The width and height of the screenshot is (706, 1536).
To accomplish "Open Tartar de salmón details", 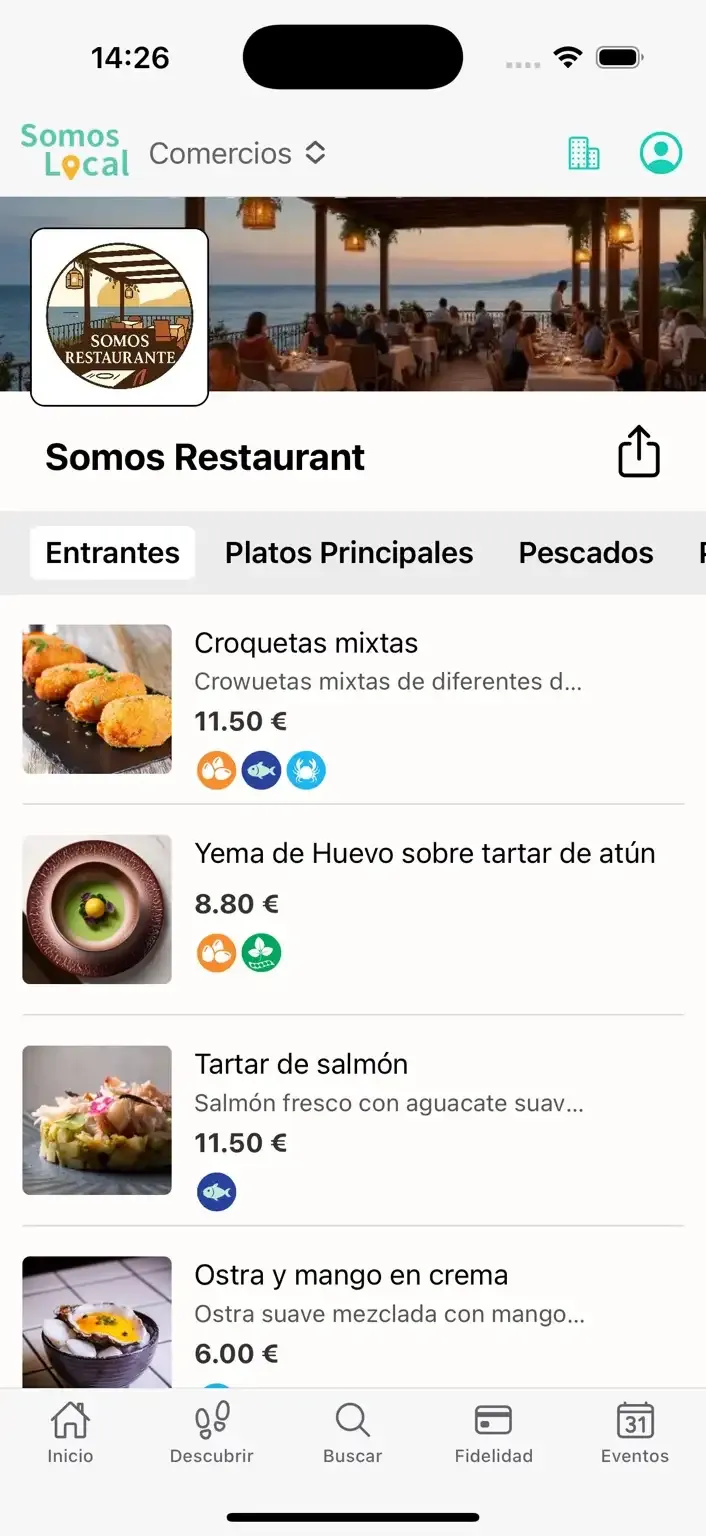I will pyautogui.click(x=301, y=1064).
